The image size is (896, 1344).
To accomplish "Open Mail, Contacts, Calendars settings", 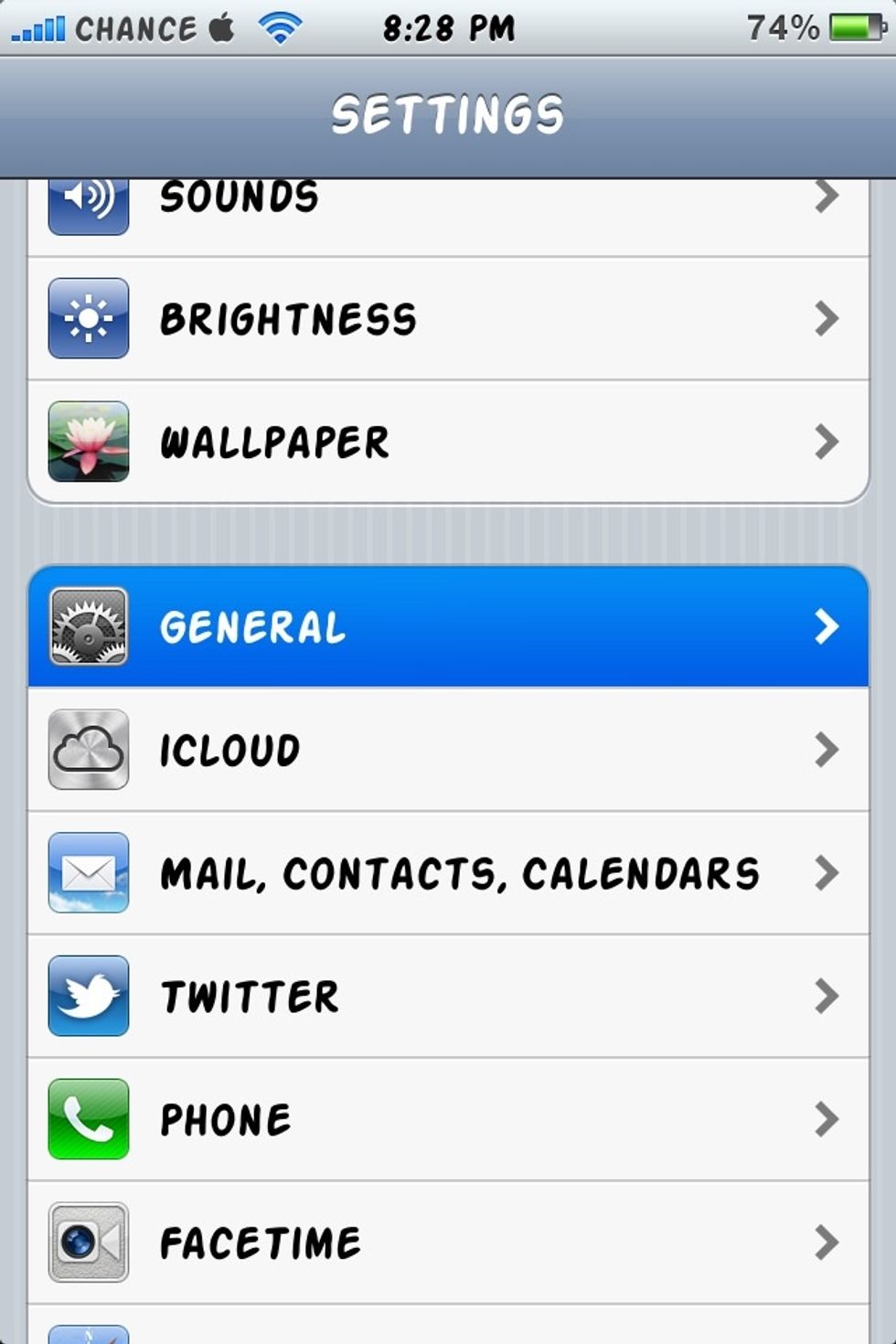I will (x=448, y=873).
